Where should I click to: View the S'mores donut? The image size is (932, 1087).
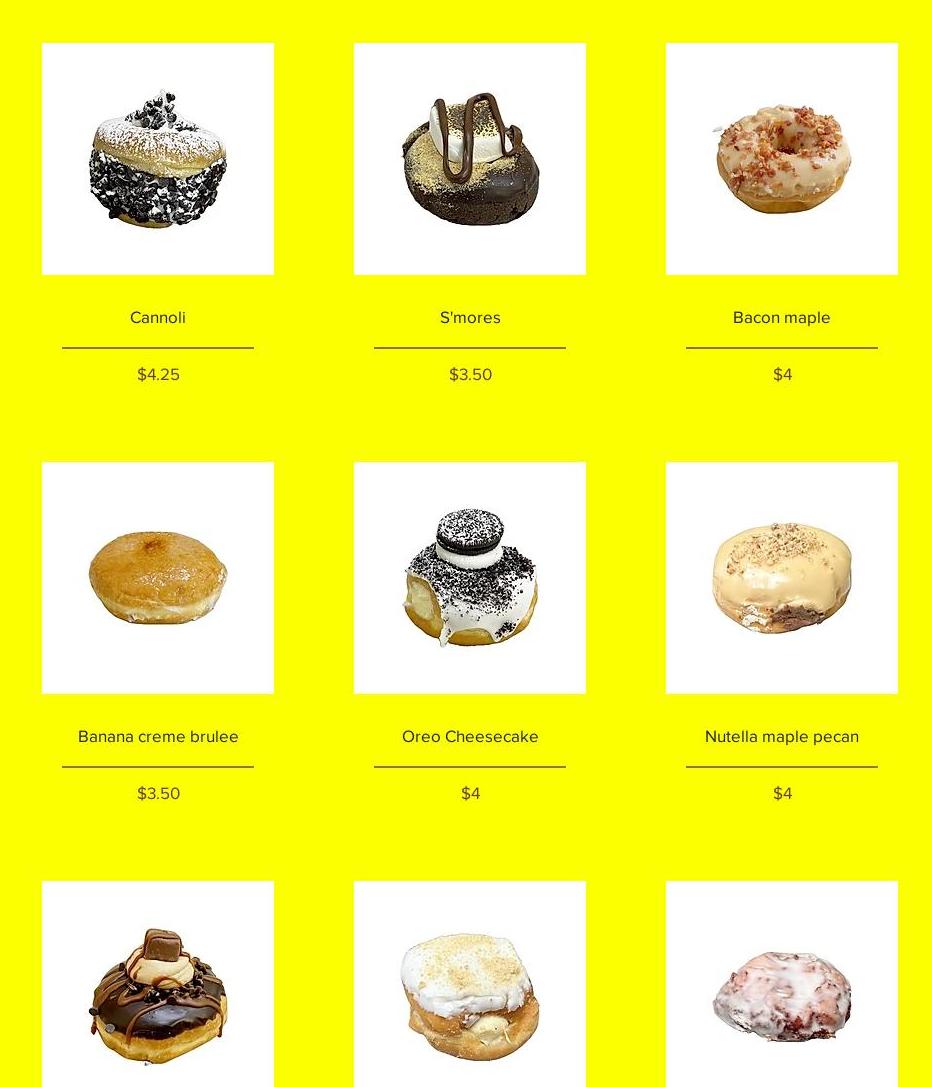pyautogui.click(x=470, y=159)
